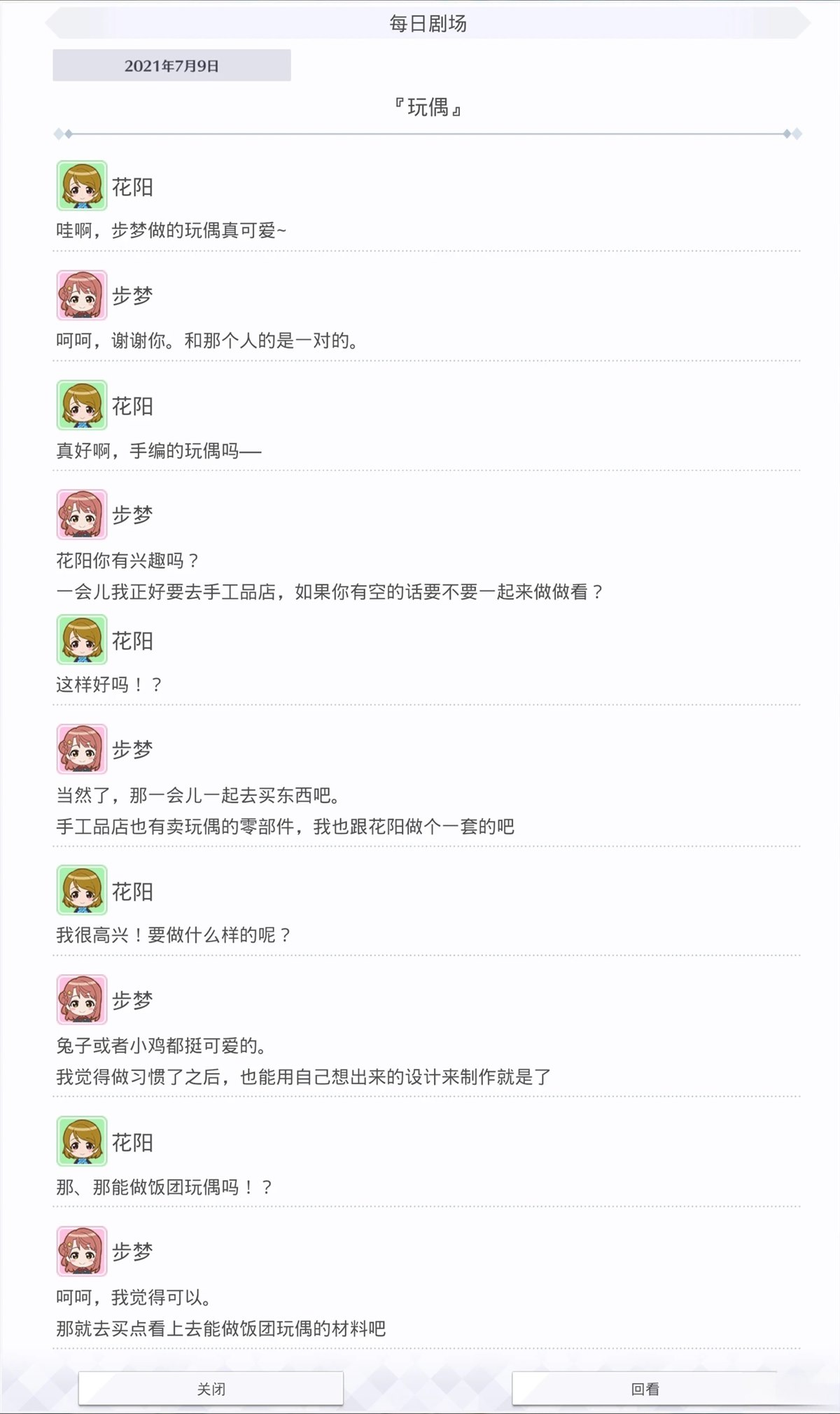Tap the 关闭 button to close
Image resolution: width=840 pixels, height=1414 pixels.
point(211,1388)
